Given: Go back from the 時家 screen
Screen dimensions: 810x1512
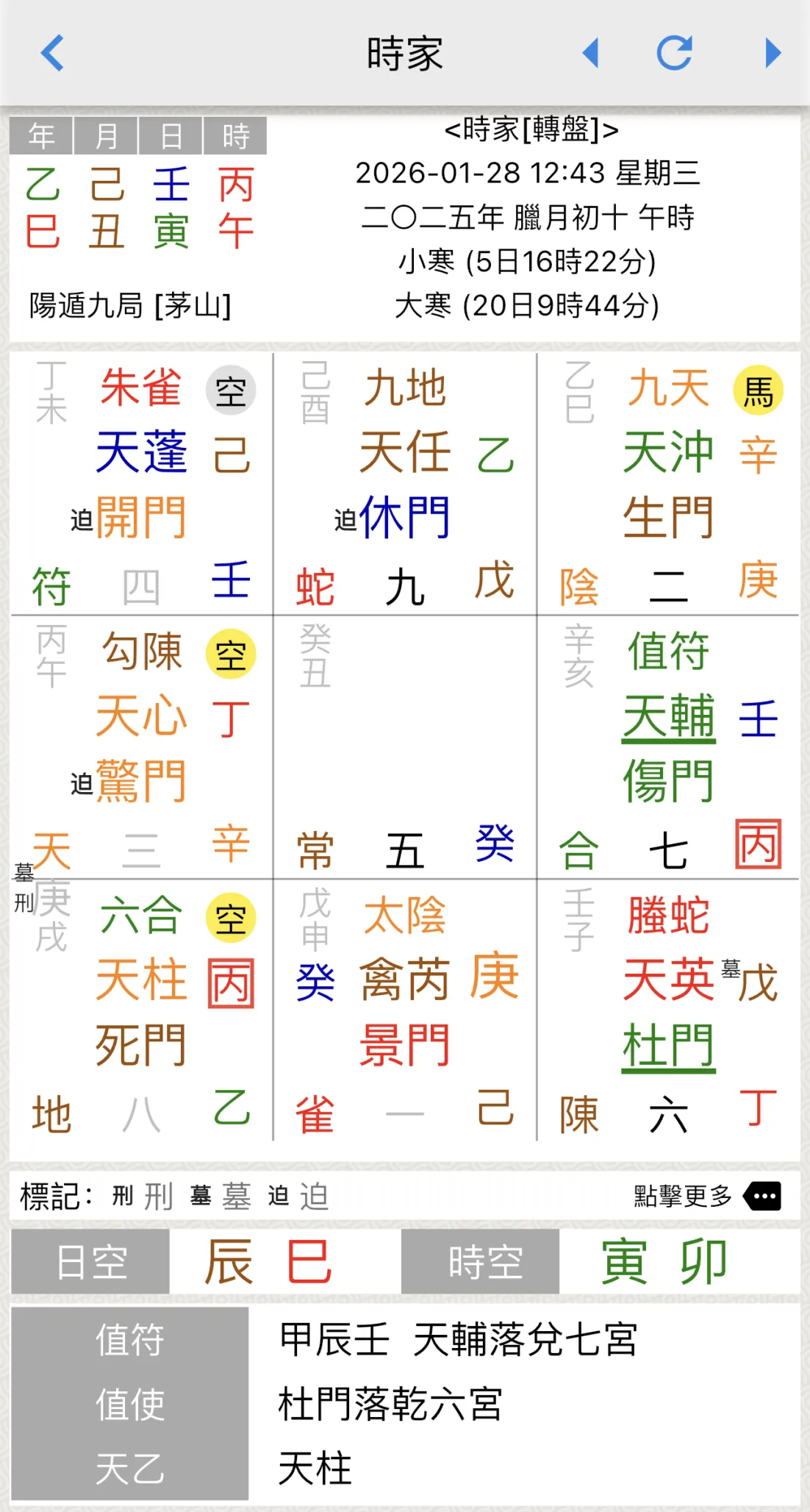Looking at the screenshot, I should point(52,53).
